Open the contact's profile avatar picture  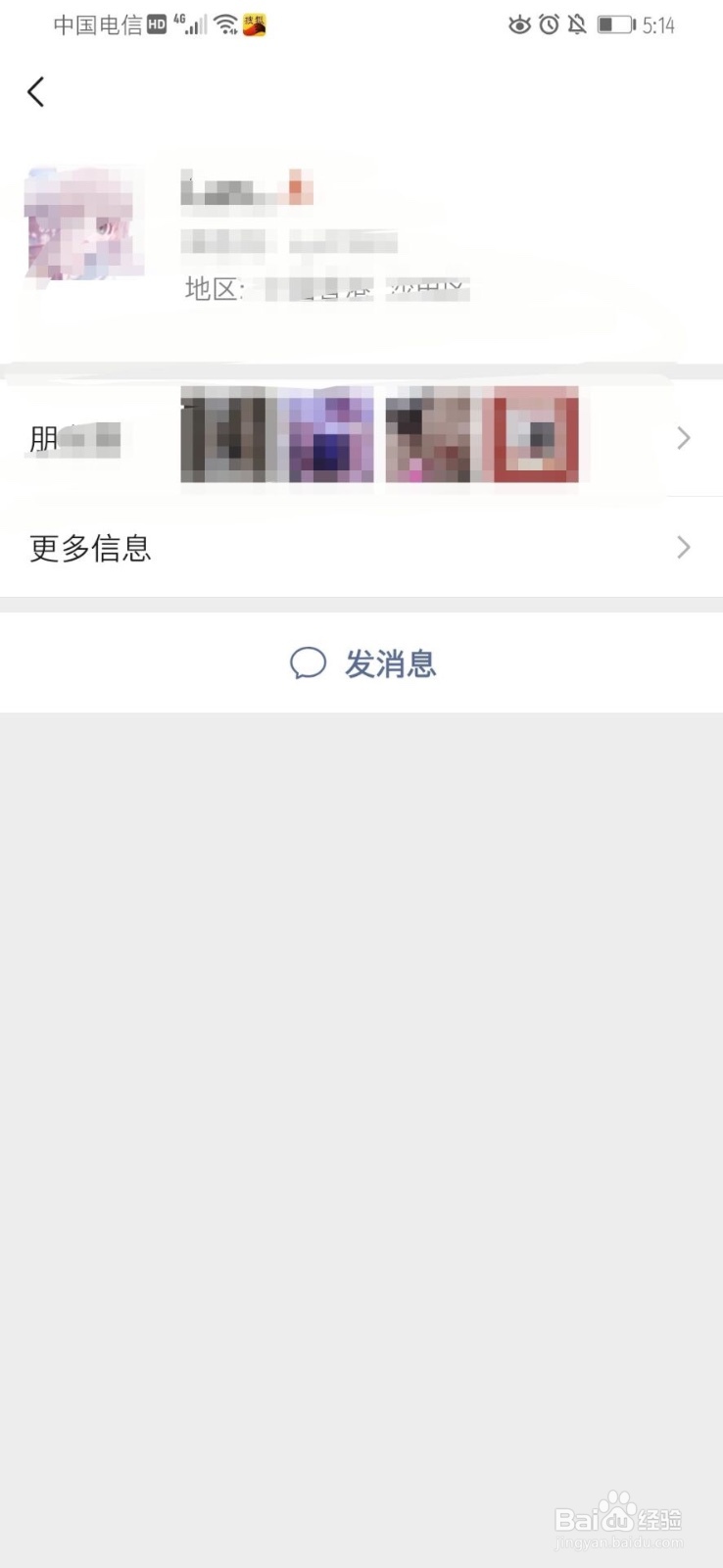85,224
